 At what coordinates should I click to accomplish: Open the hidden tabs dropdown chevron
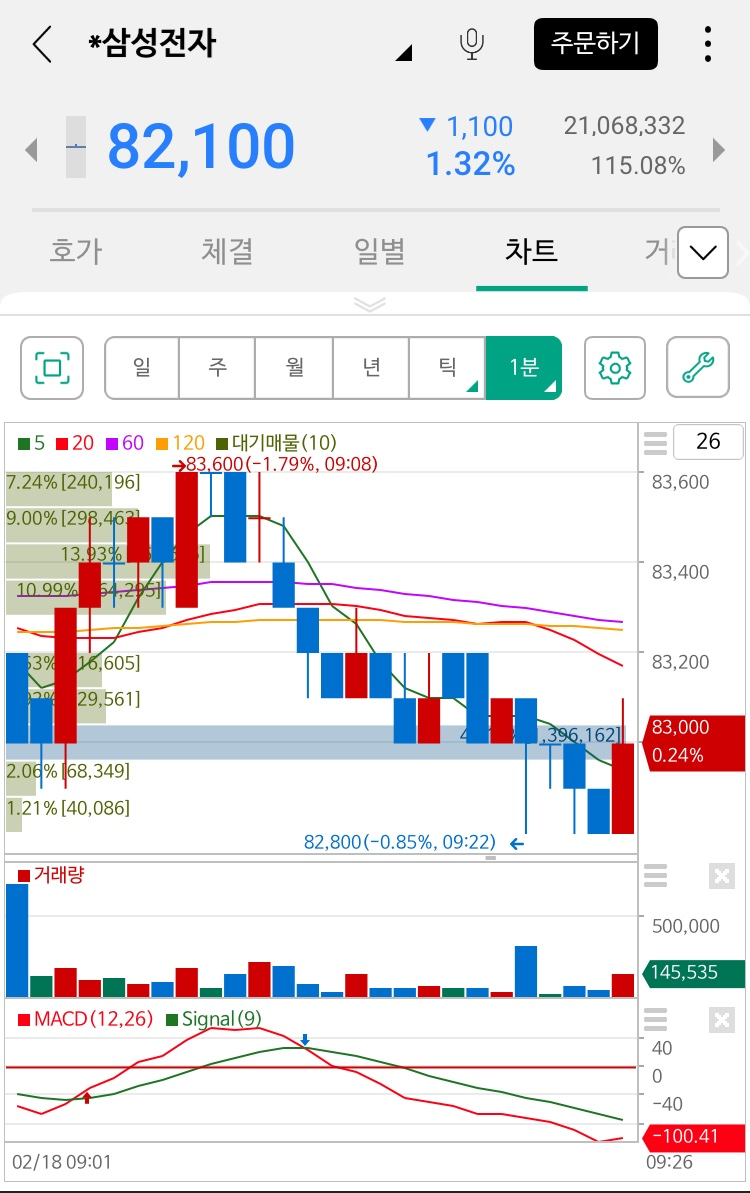coord(702,253)
